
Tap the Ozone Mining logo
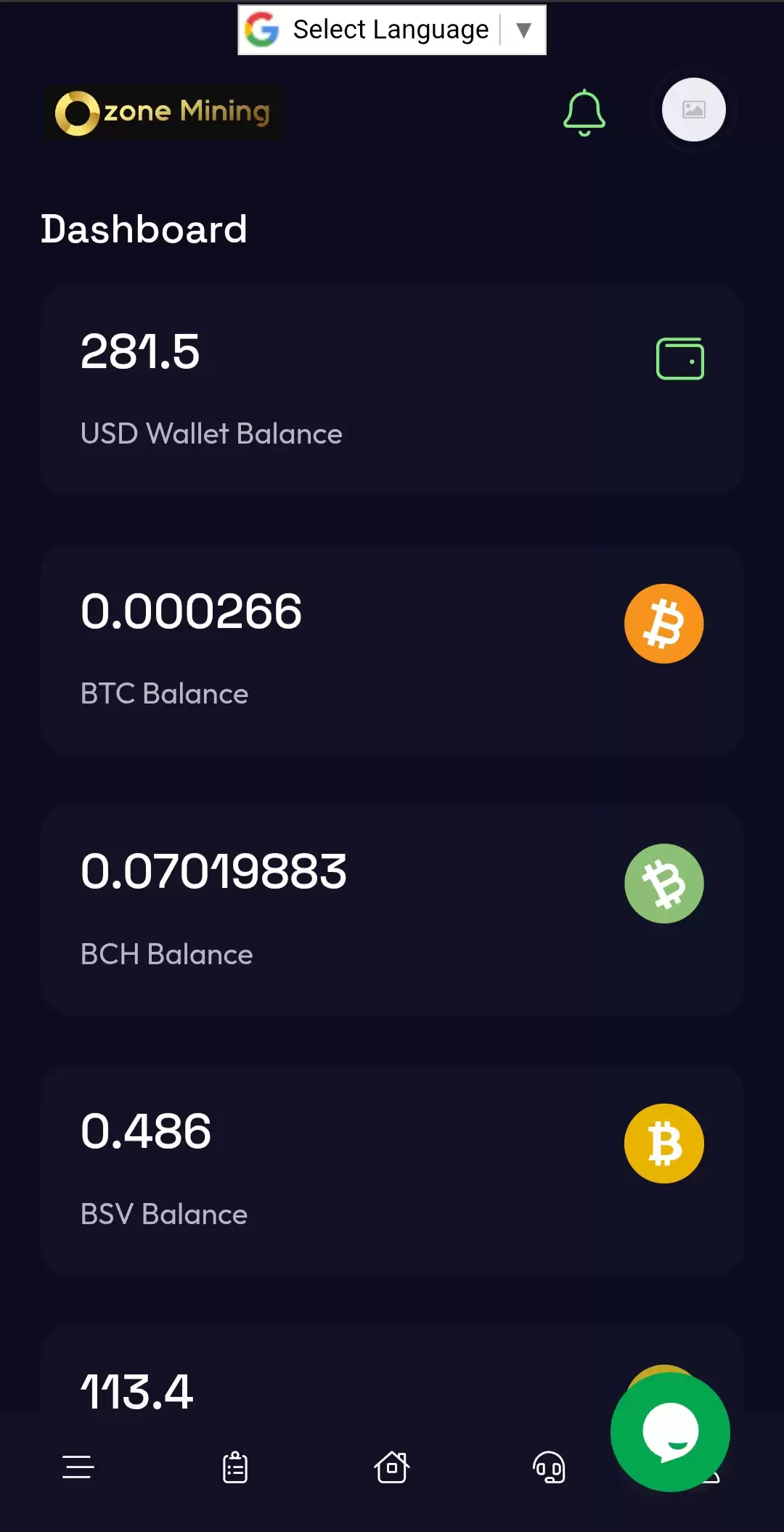(x=163, y=113)
